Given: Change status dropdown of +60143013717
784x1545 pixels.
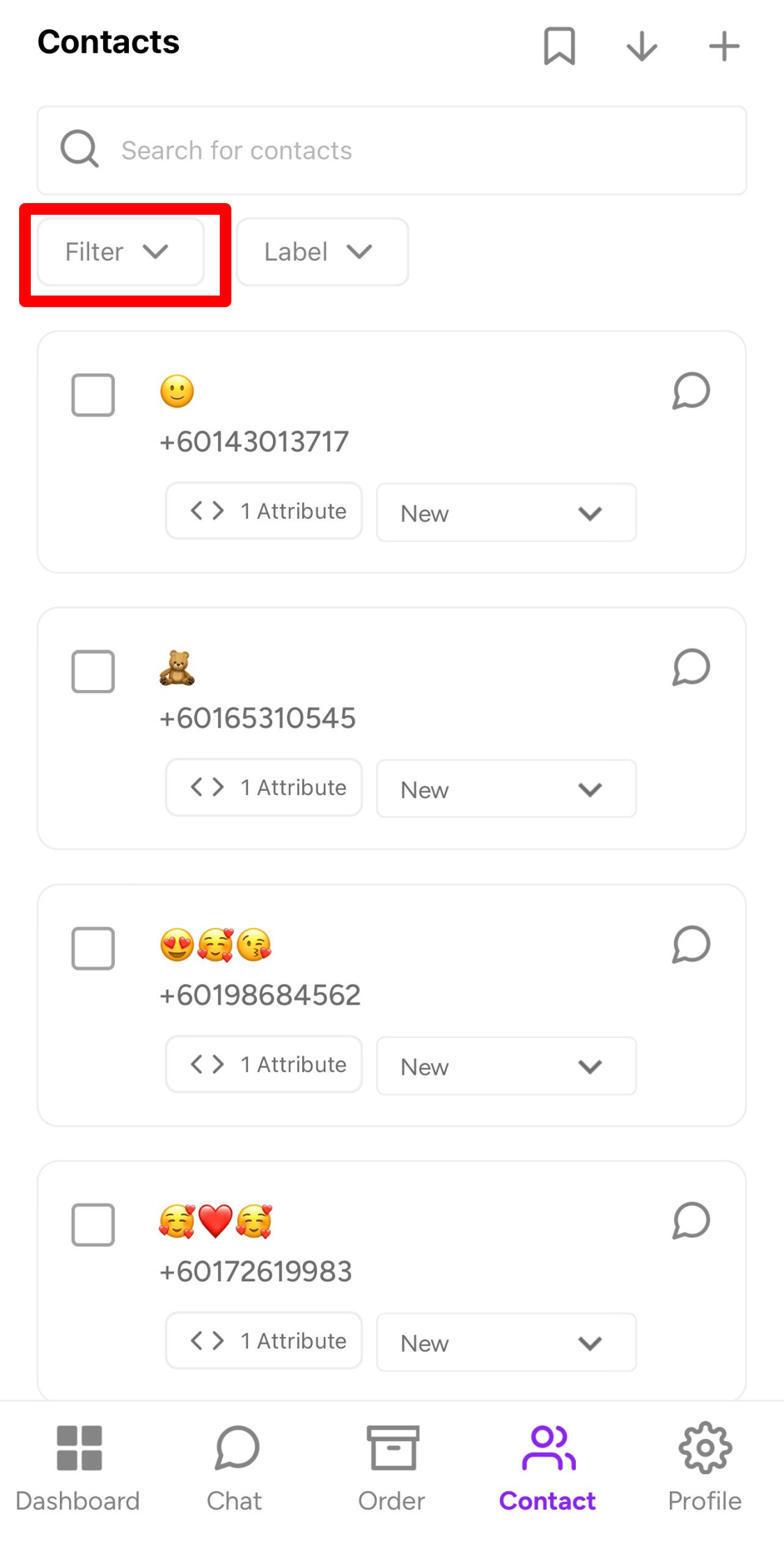Looking at the screenshot, I should tap(506, 513).
